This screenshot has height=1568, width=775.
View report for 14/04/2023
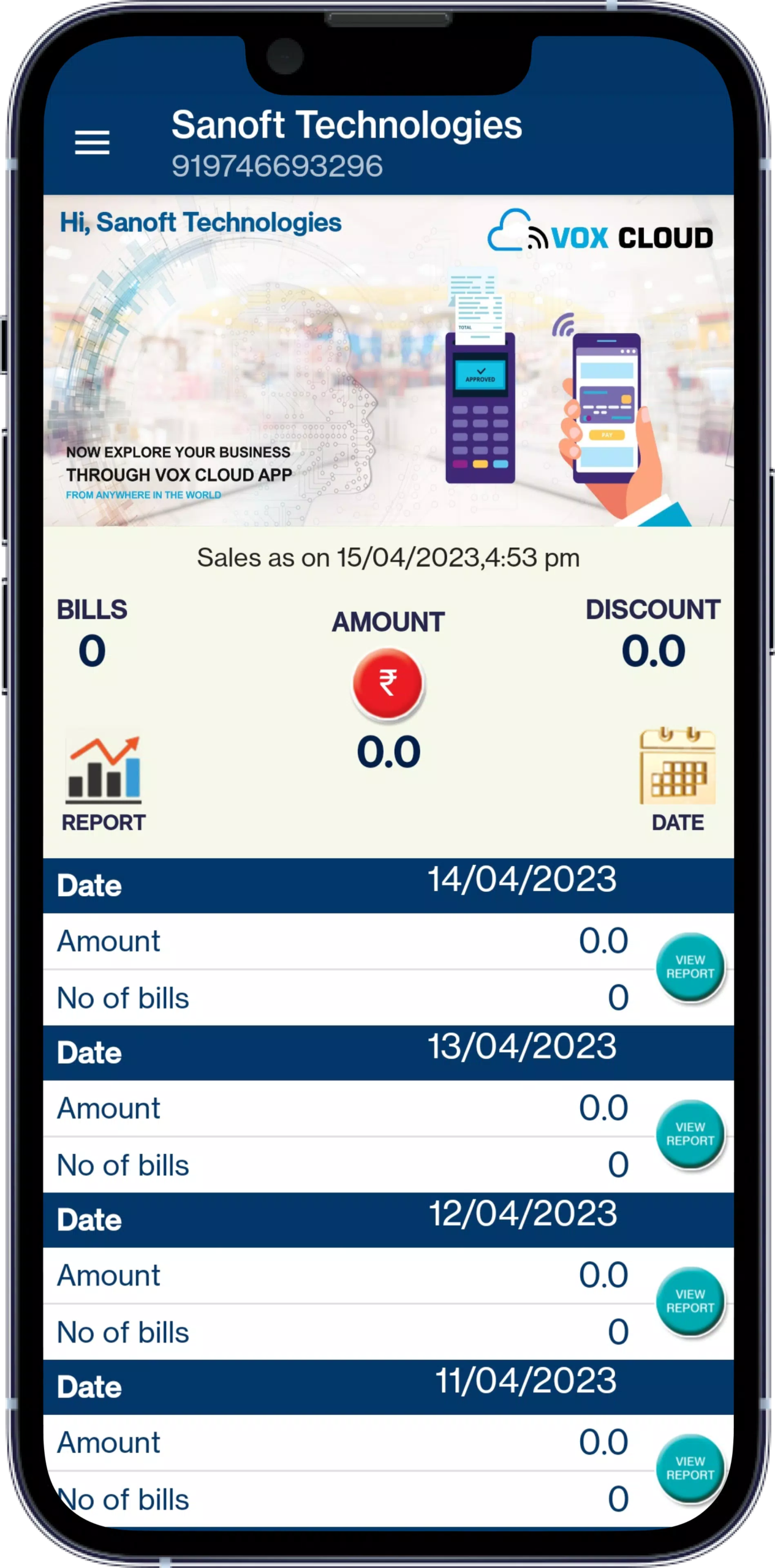click(690, 967)
